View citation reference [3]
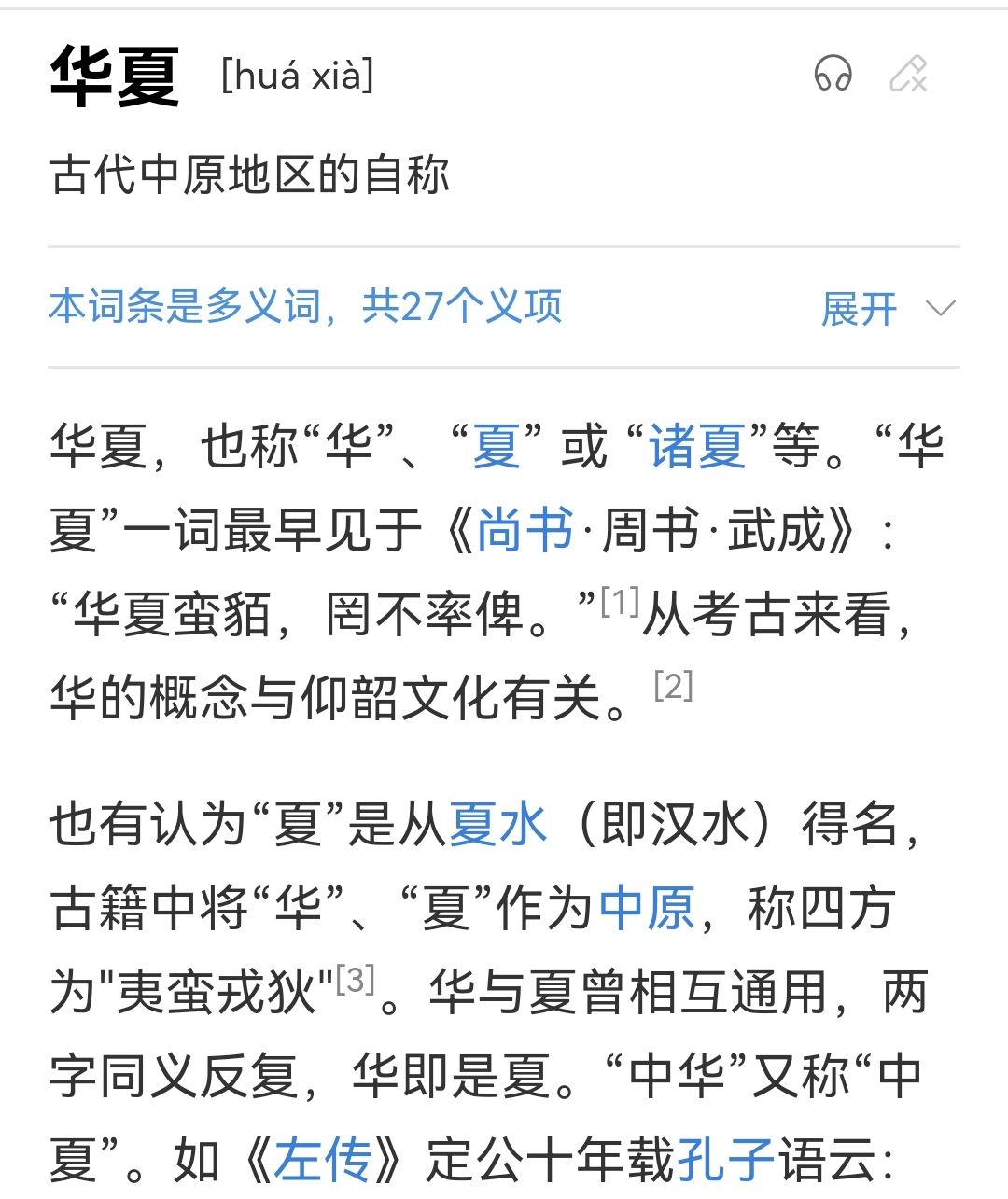The width and height of the screenshot is (1008, 1199). 355,980
